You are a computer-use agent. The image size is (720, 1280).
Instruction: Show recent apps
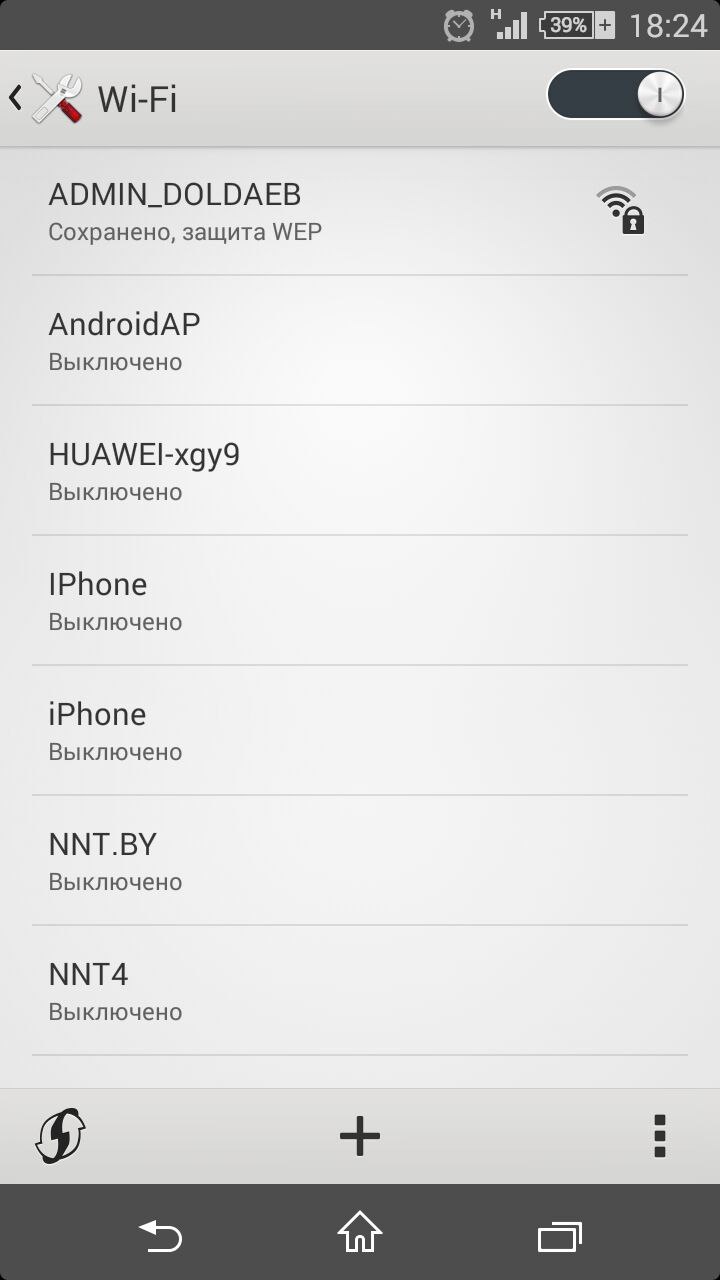point(559,1236)
